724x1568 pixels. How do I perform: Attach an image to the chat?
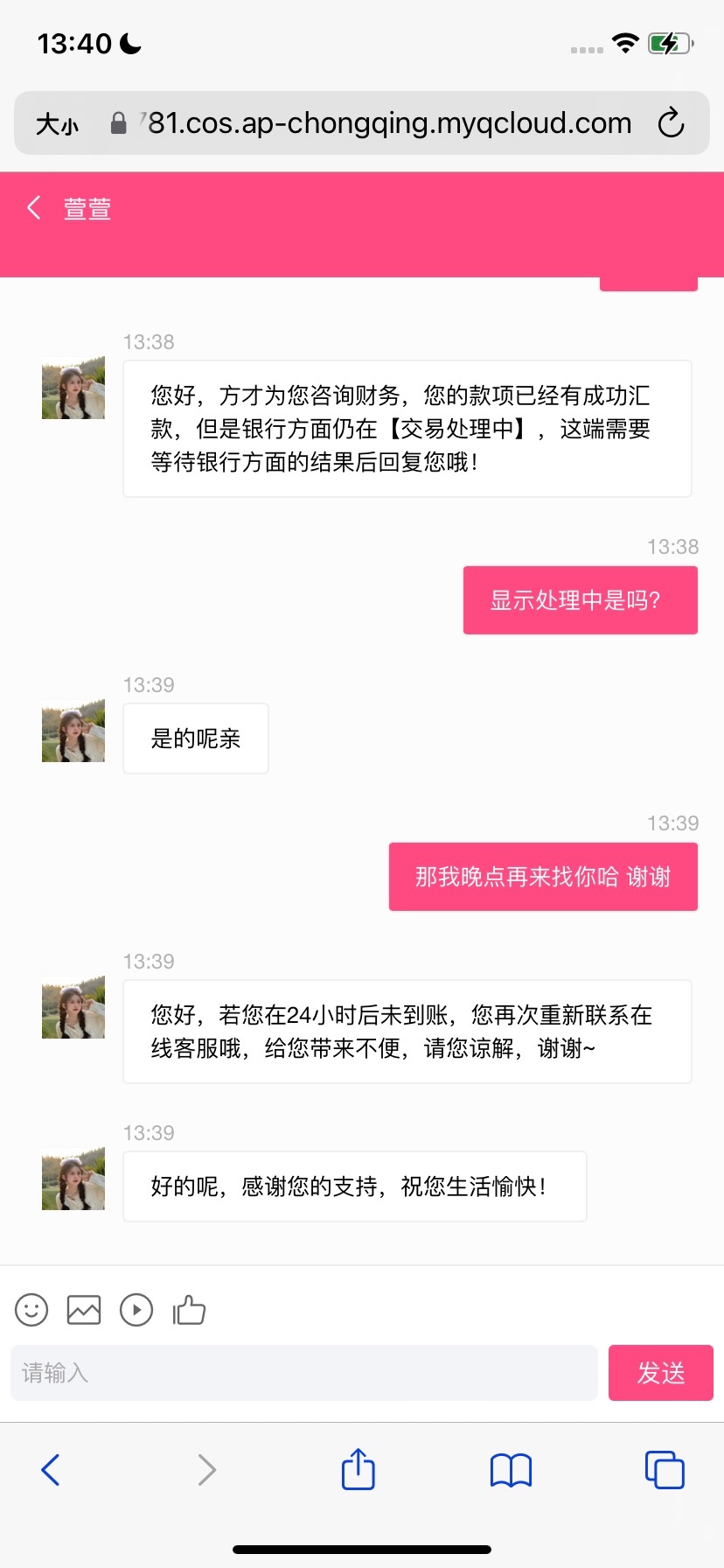pos(84,1310)
